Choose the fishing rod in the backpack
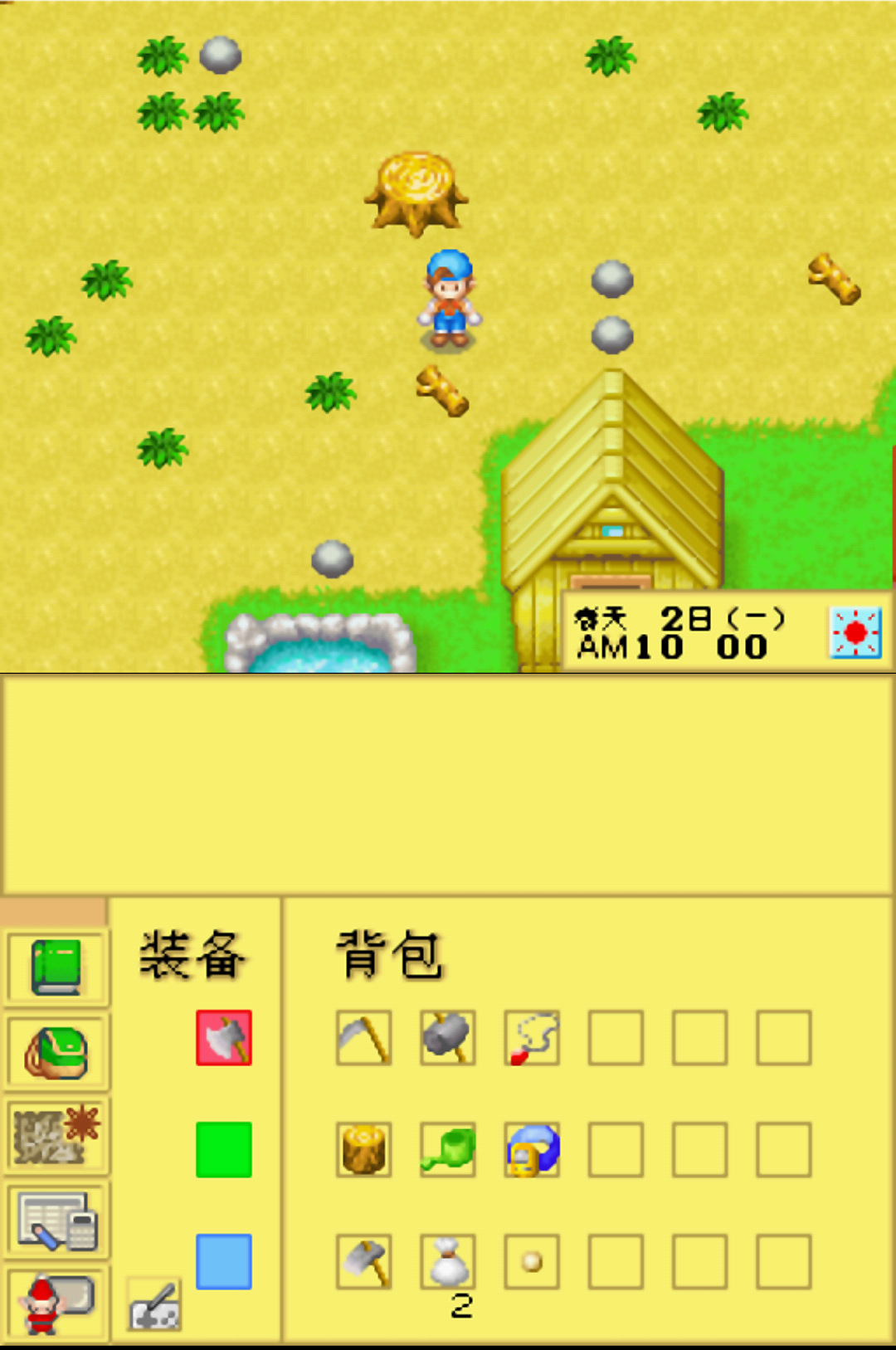 pyautogui.click(x=532, y=1038)
